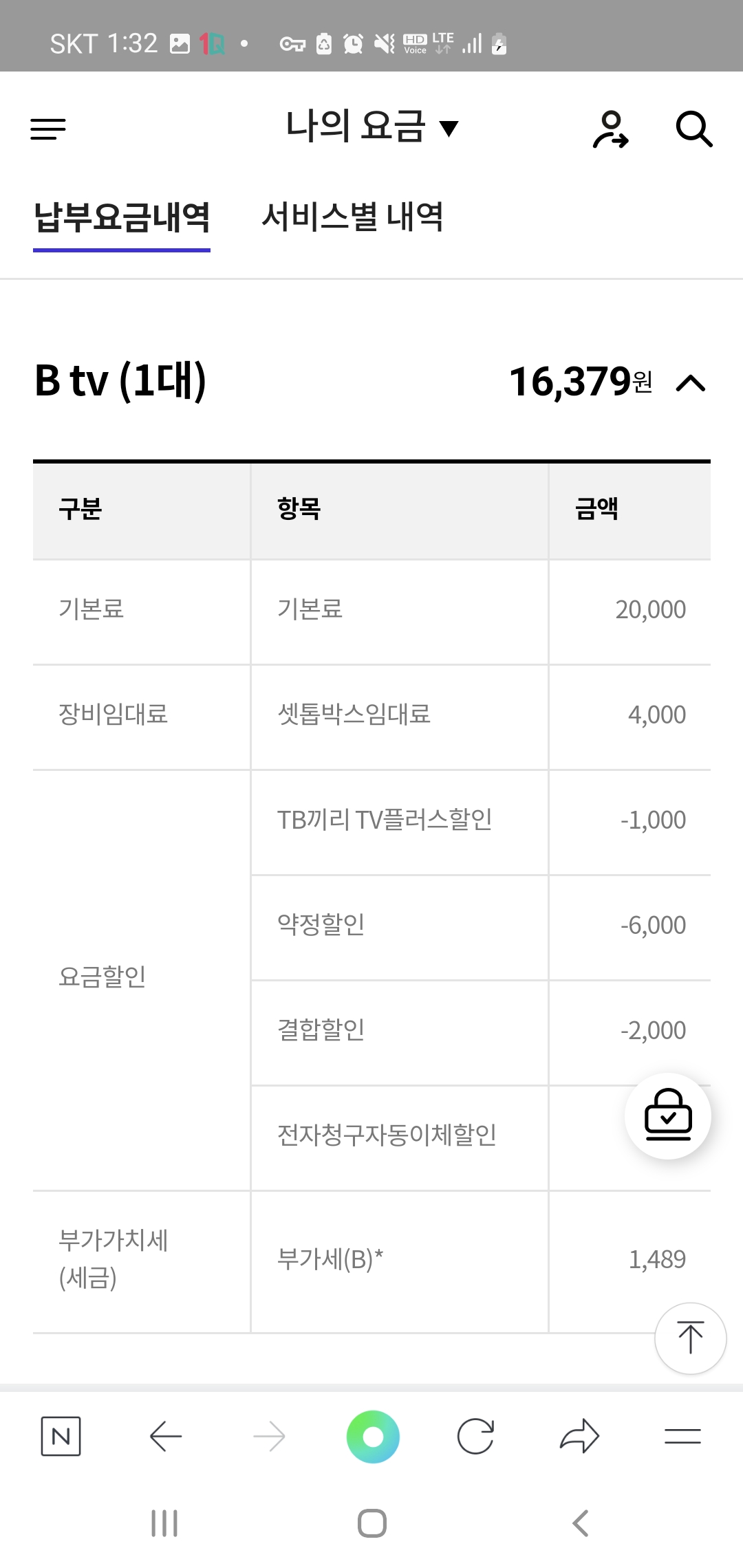The image size is (743, 1568).
Task: Open the search magnifier
Action: tap(693, 129)
